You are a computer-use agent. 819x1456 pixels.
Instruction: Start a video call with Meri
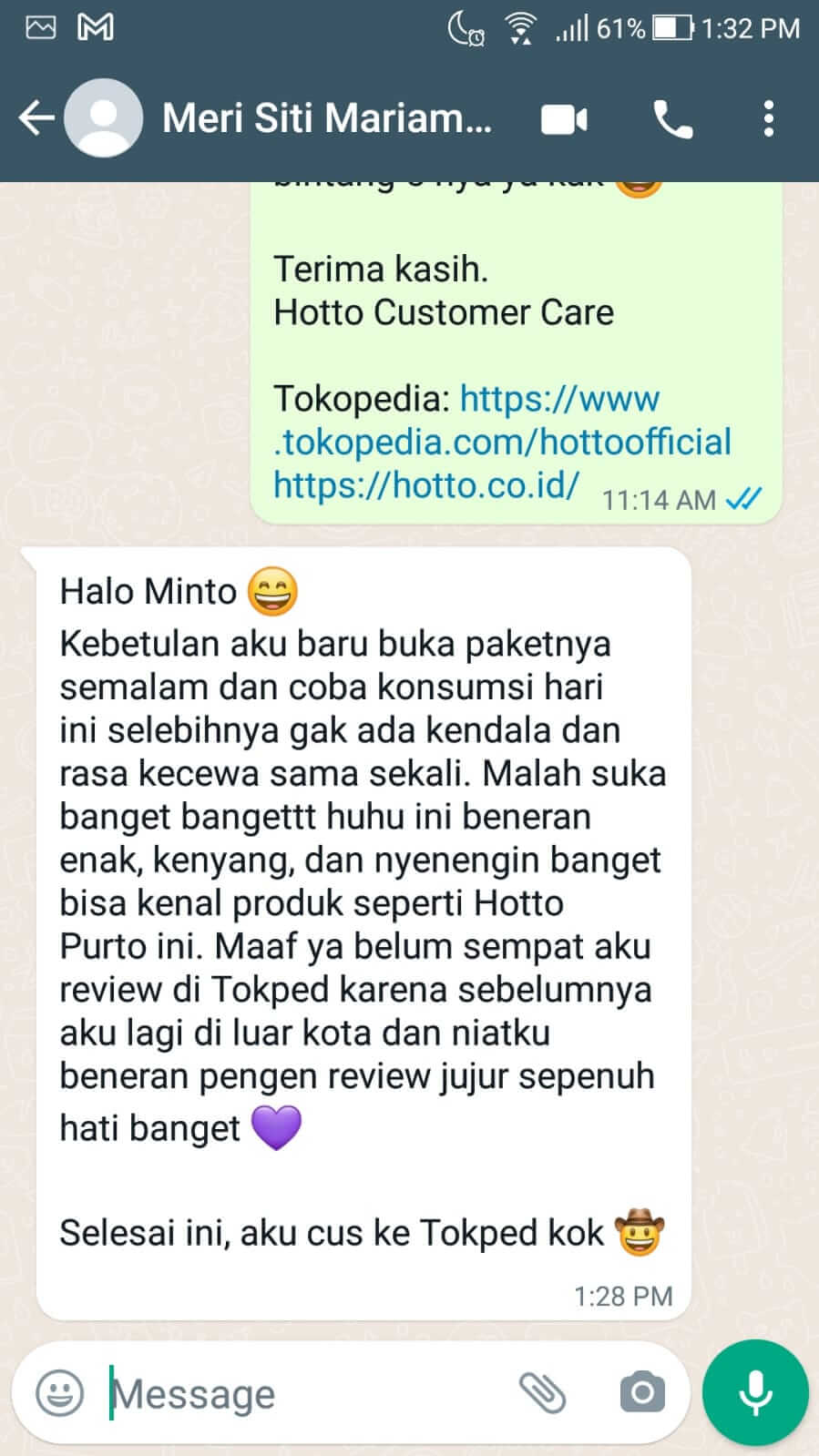(564, 119)
